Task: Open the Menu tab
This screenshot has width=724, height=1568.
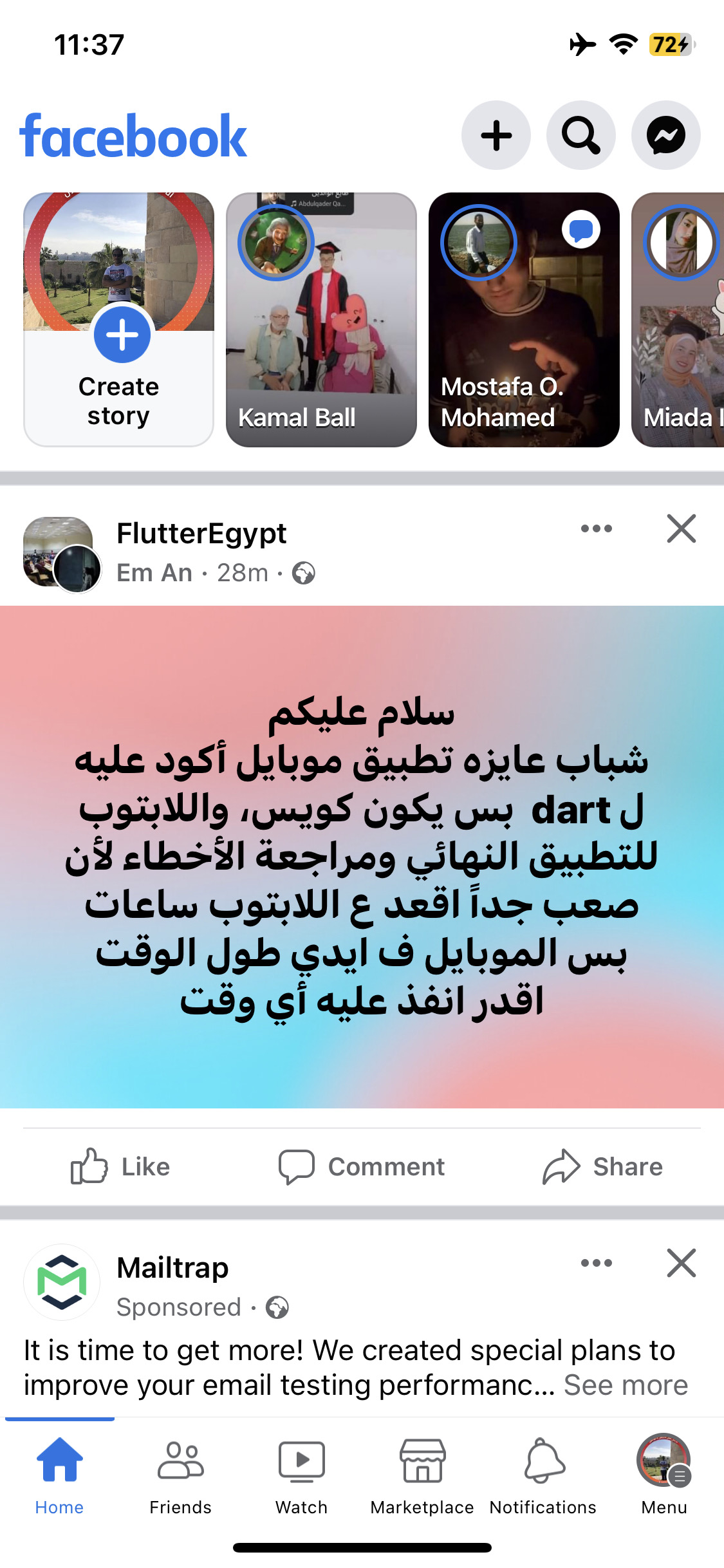Action: (664, 1477)
